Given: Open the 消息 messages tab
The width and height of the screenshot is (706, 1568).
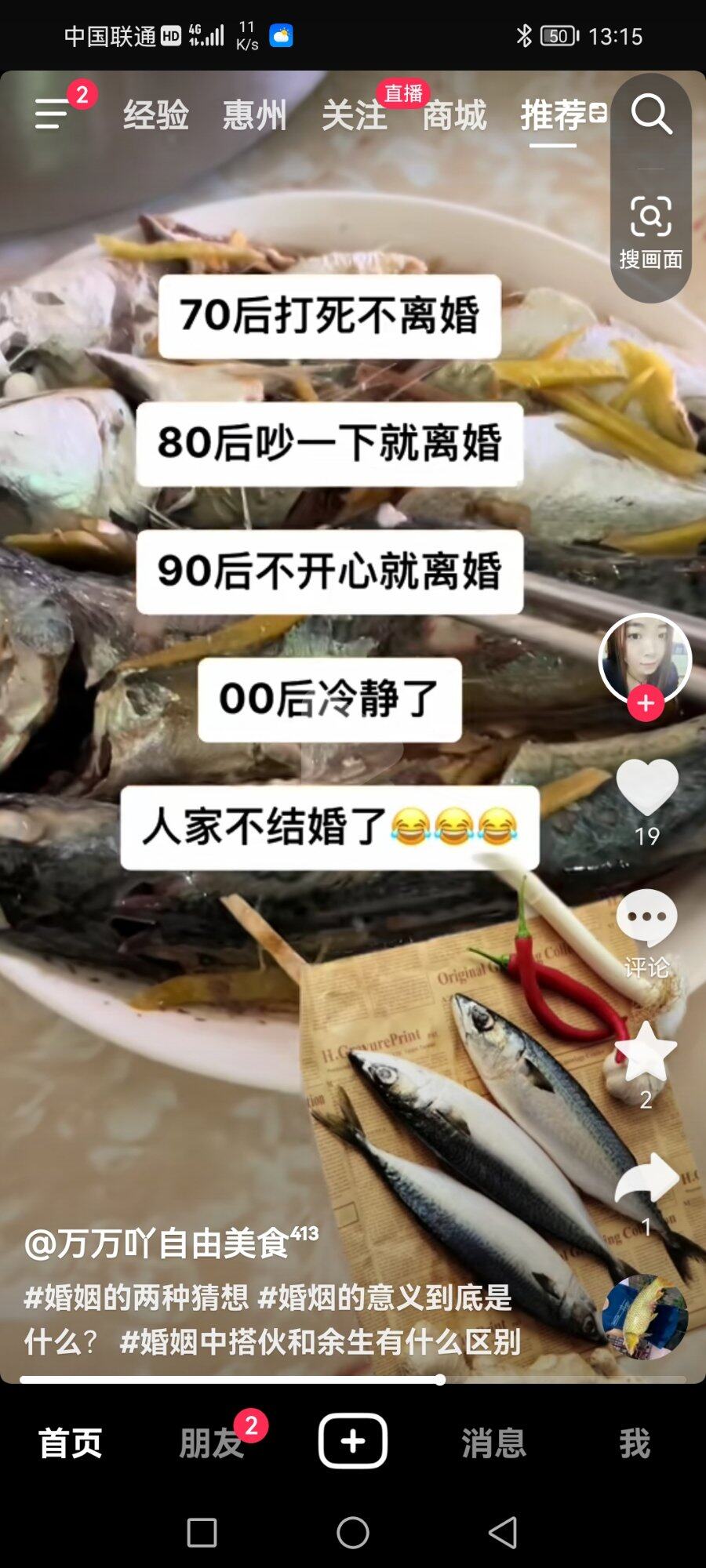Looking at the screenshot, I should 493,1443.
